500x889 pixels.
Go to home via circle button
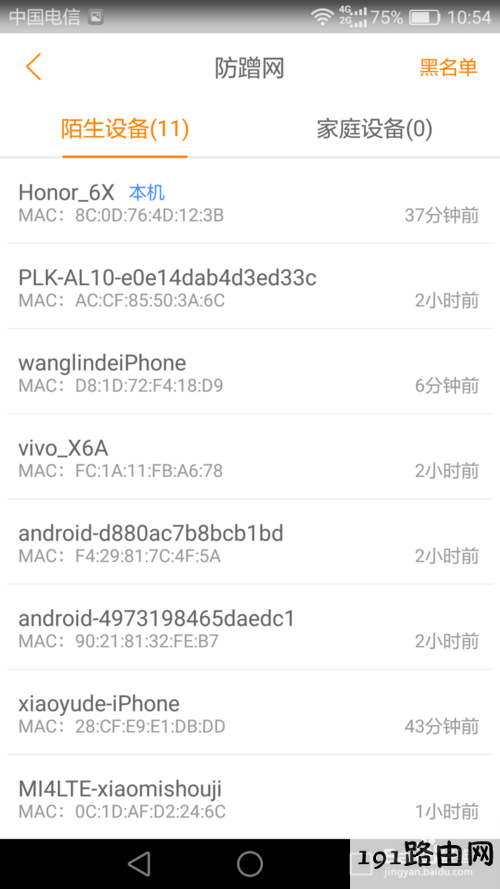click(x=250, y=863)
